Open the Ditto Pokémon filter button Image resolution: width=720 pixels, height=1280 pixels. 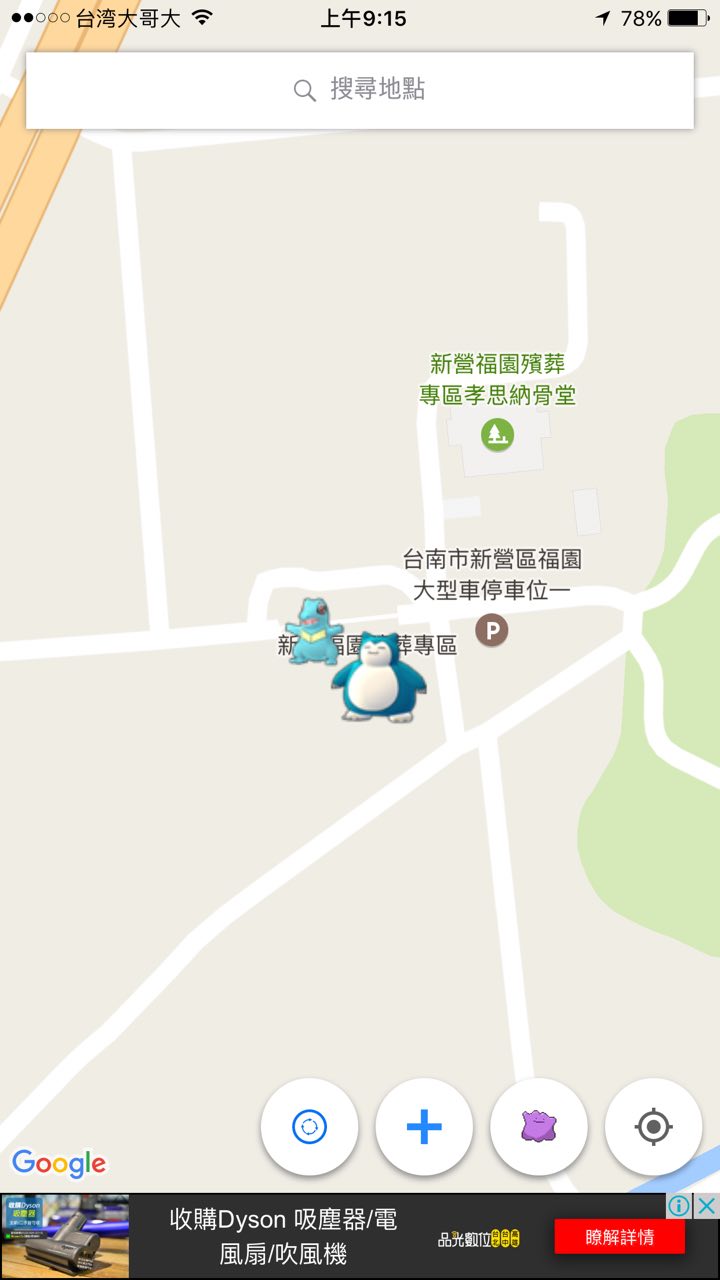coord(539,1127)
